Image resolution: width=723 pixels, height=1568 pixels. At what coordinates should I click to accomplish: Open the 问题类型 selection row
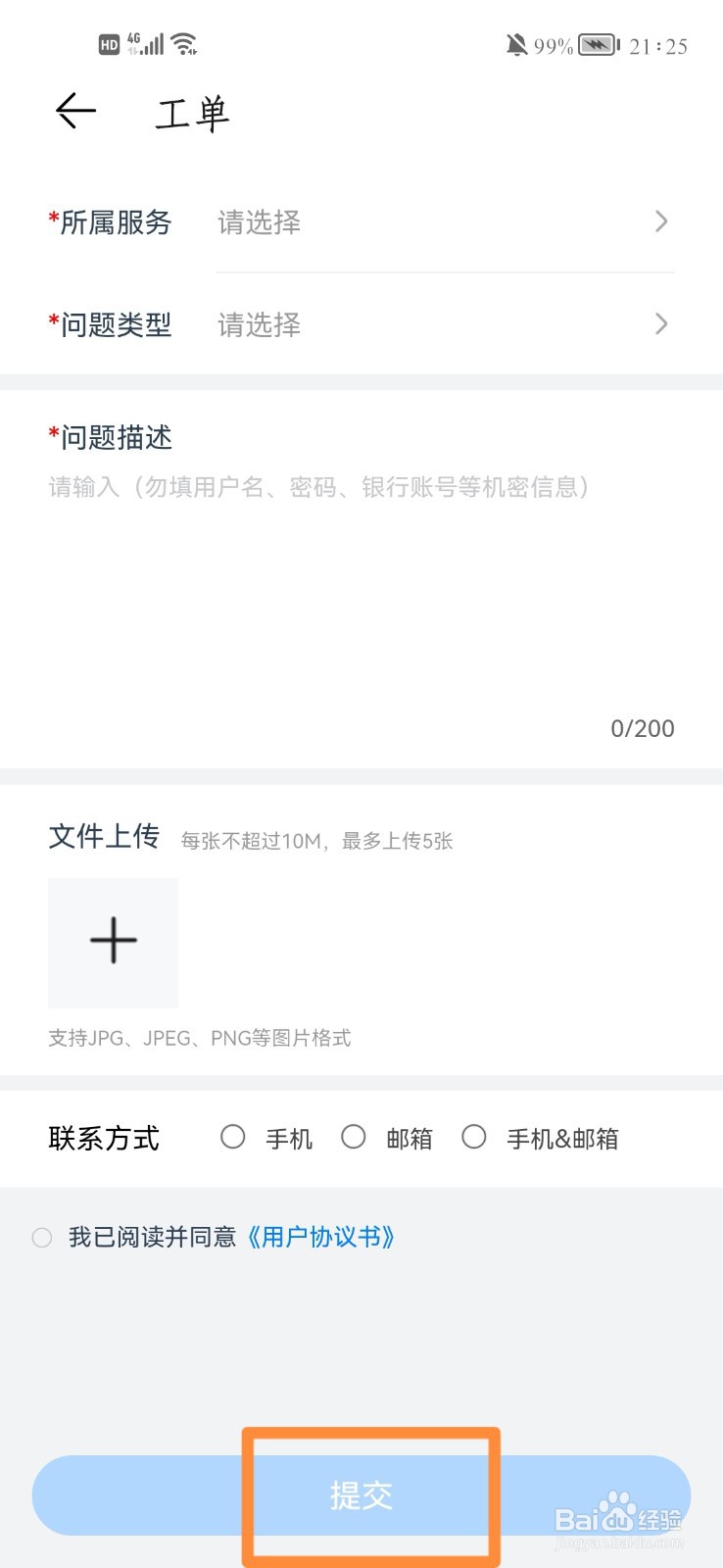coord(361,324)
